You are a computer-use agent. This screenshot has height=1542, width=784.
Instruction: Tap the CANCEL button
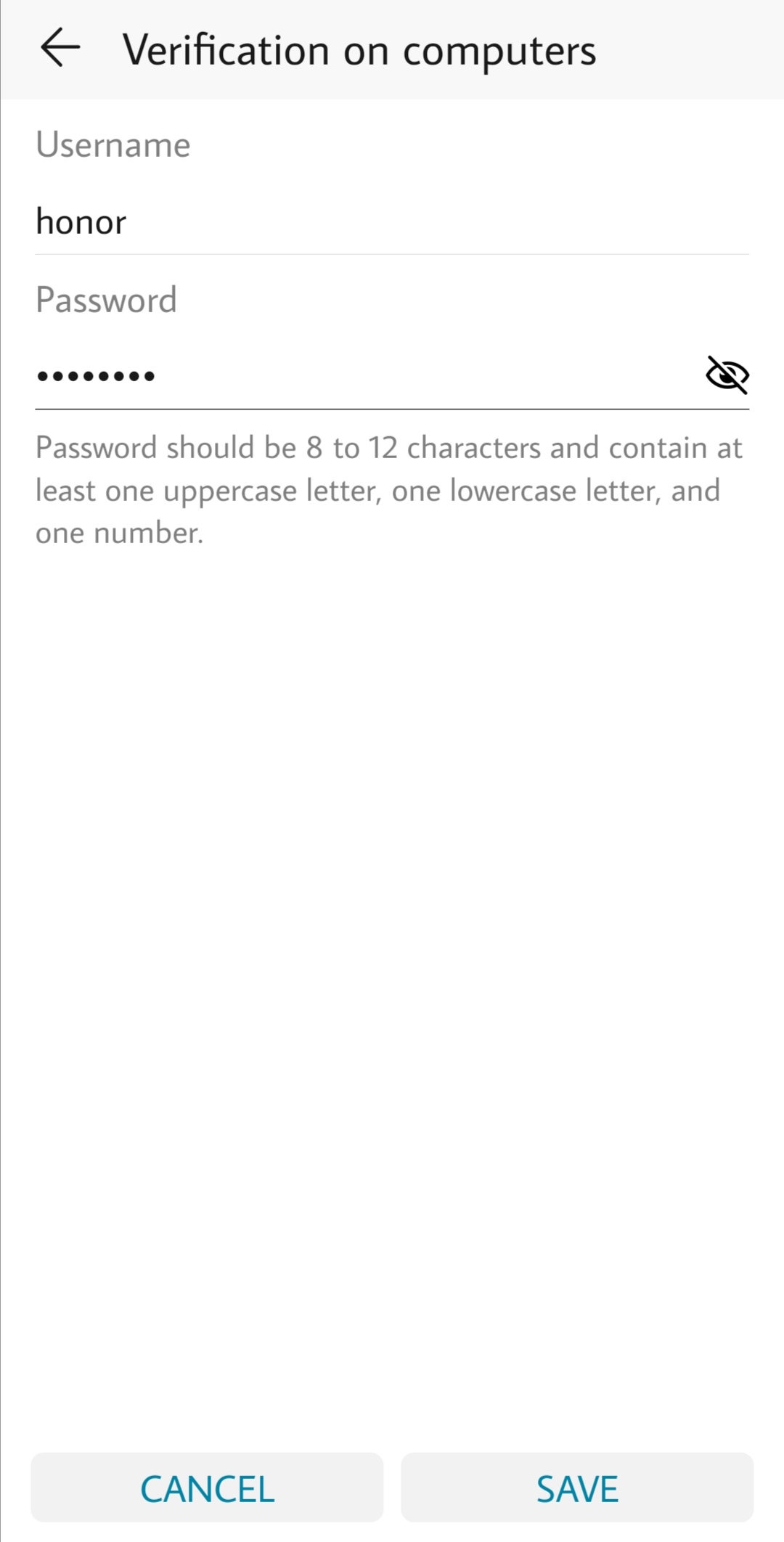207,1488
